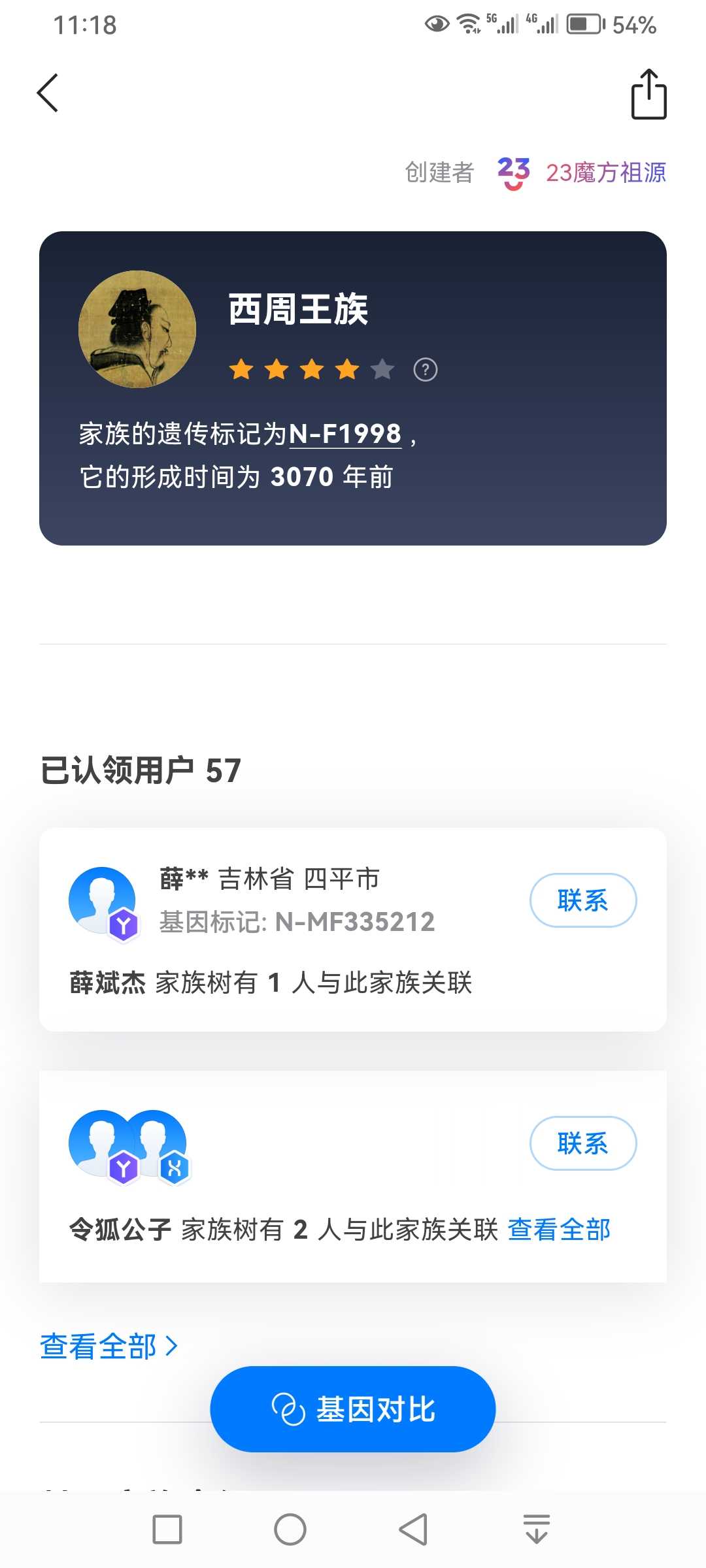Open 查看全部 list of claimed users
This screenshot has width=706, height=1568.
[x=109, y=1346]
